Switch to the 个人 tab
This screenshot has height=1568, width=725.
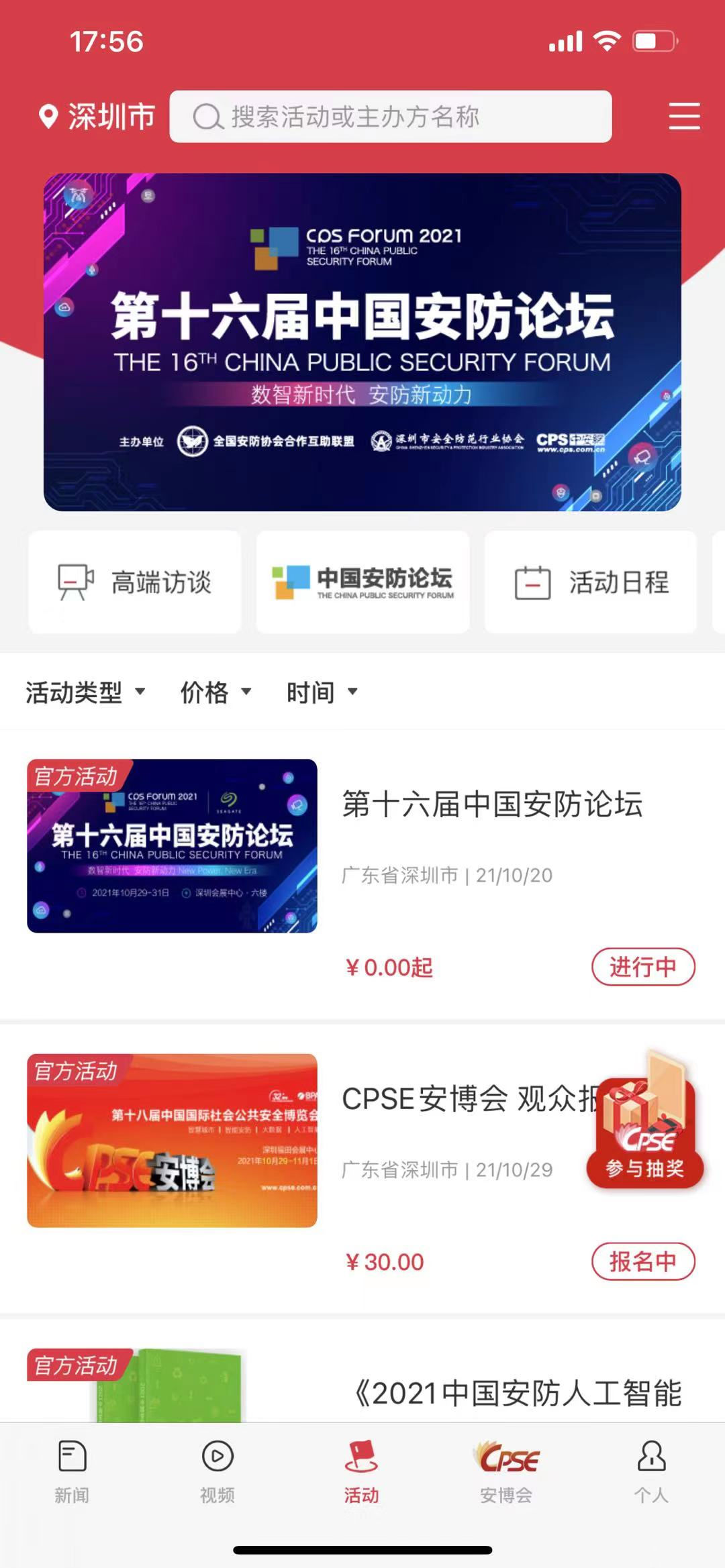651,1471
